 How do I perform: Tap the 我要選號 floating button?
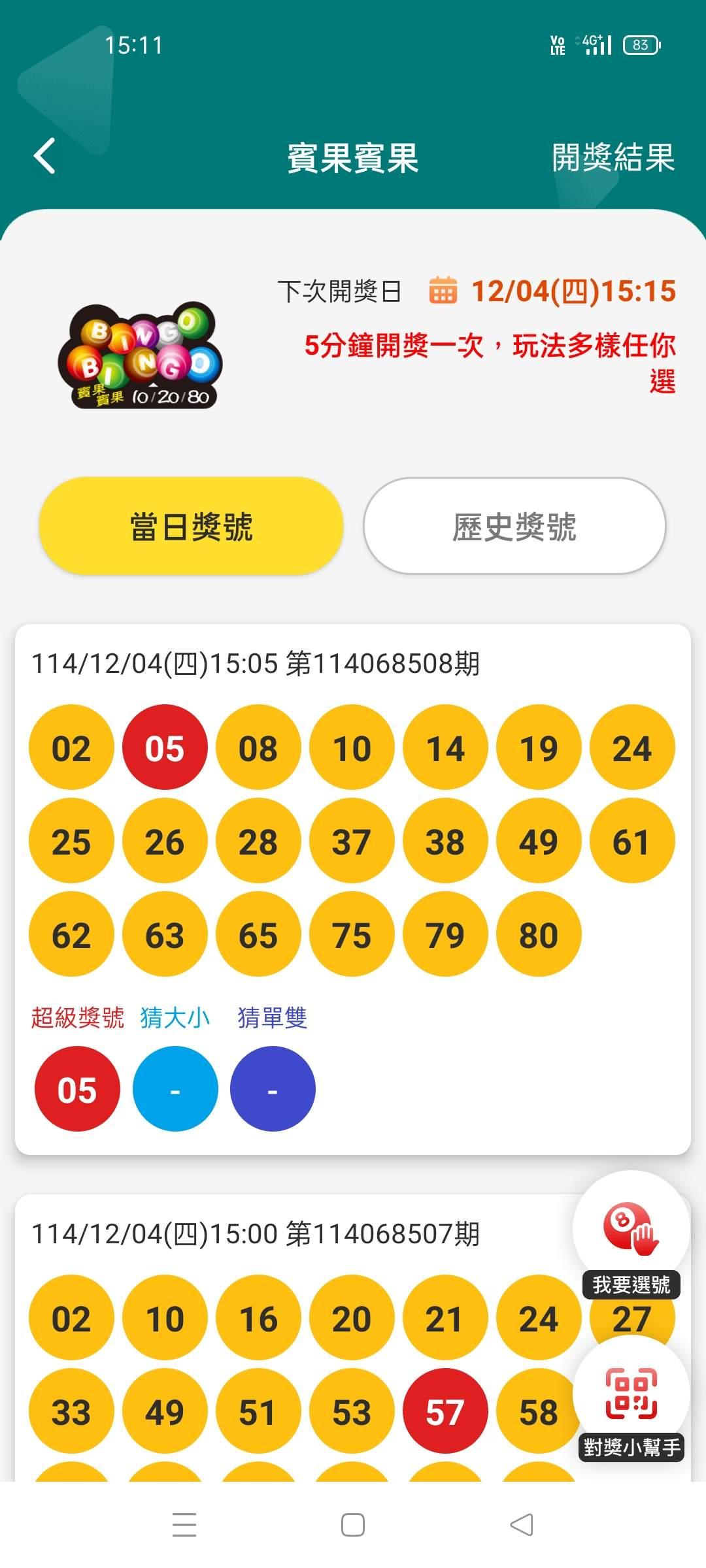pos(631,1237)
